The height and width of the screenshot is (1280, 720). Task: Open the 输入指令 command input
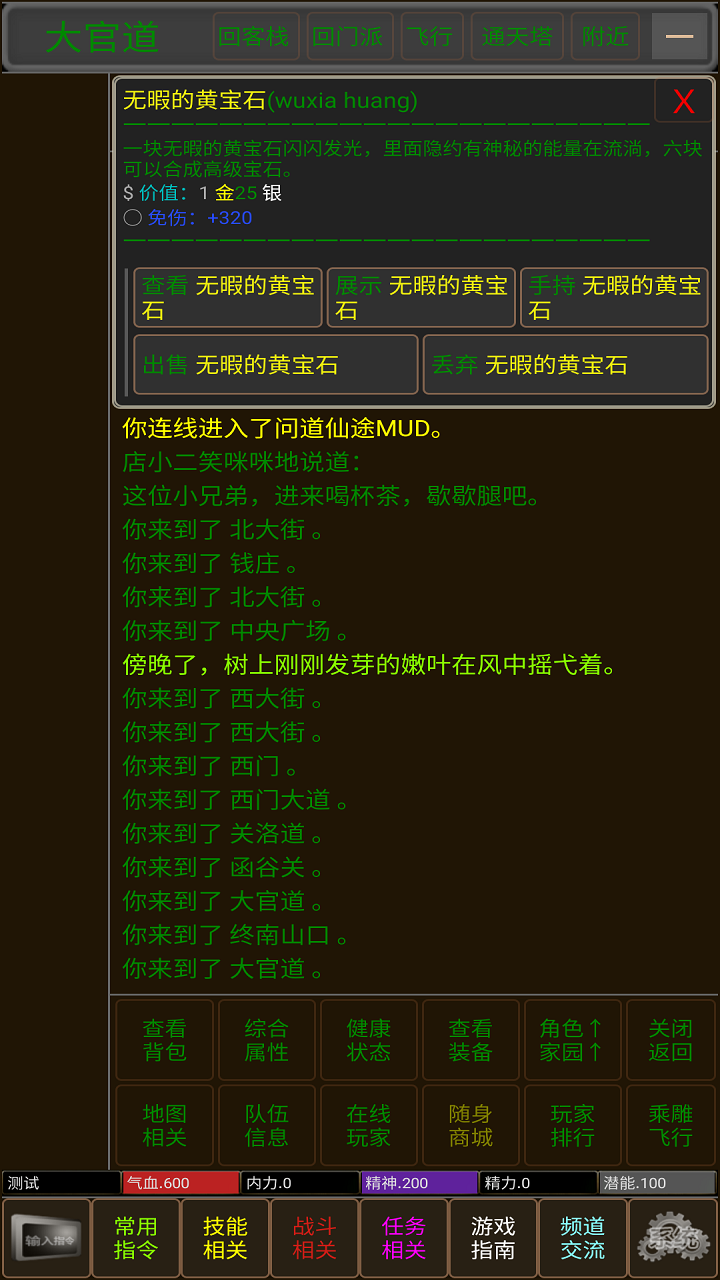(x=45, y=1239)
